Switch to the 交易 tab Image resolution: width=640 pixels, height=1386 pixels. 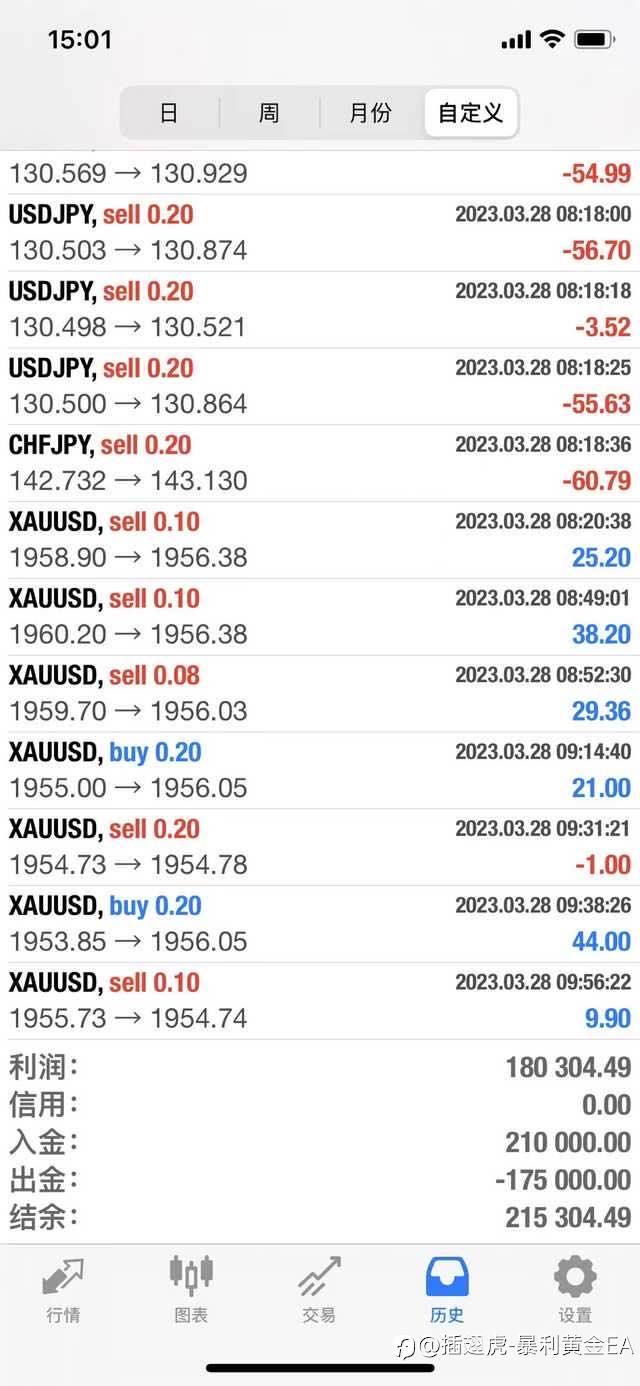pos(319,1289)
